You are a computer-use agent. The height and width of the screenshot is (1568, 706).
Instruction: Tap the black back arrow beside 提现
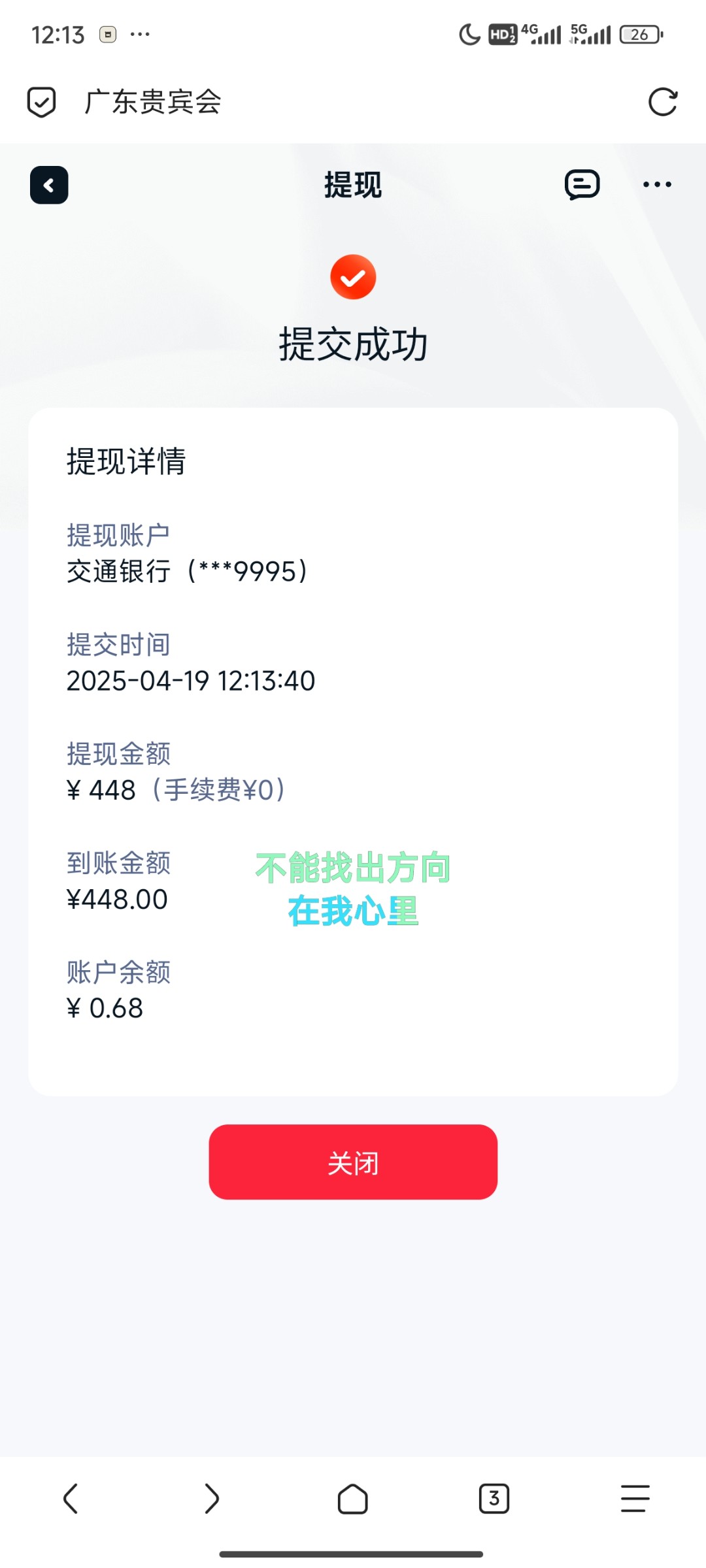[x=49, y=185]
